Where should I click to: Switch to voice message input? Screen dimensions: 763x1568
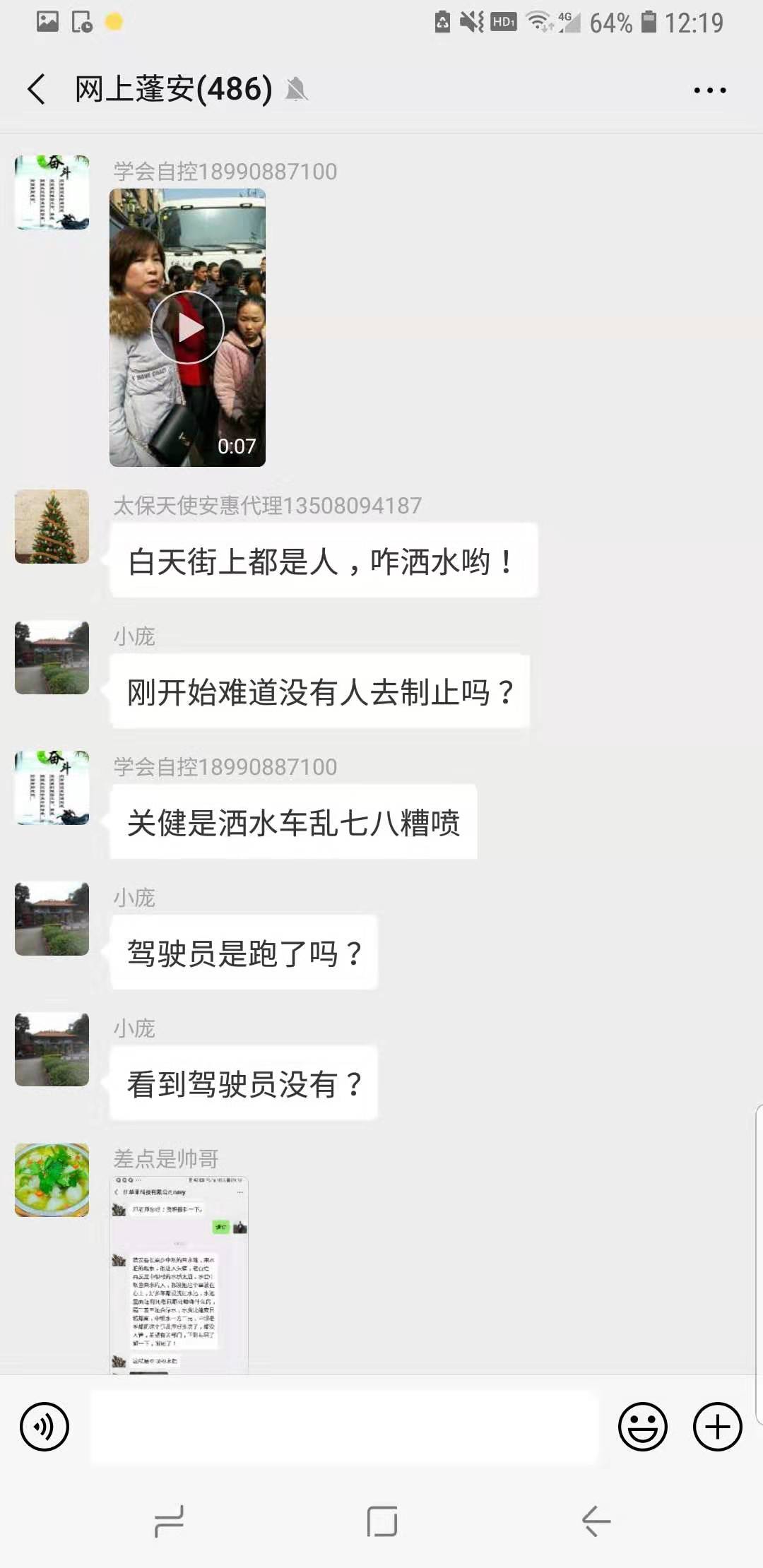coord(45,1427)
